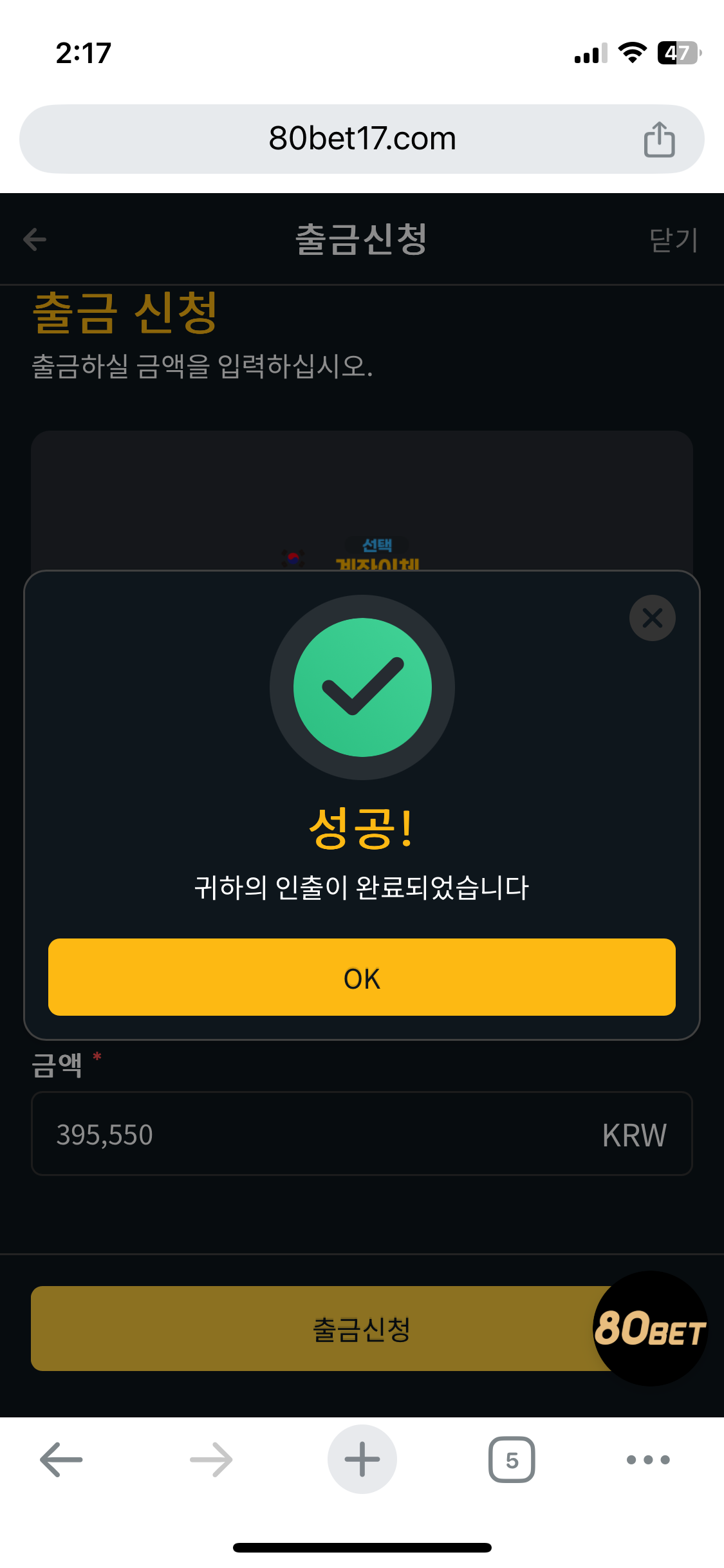Tap the 80bet17.com address bar

(362, 139)
